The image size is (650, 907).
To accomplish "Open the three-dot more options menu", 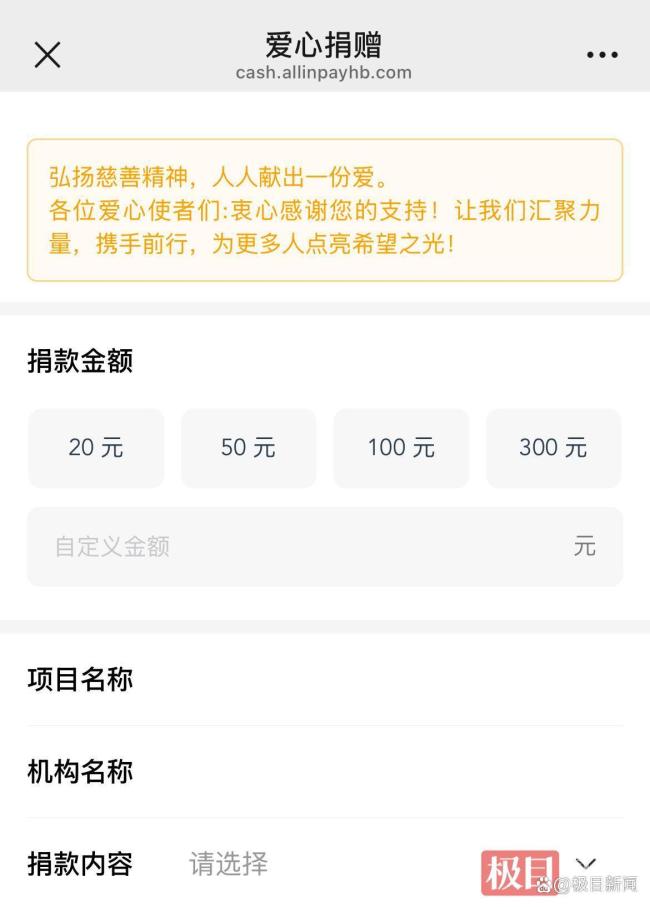I will click(601, 55).
